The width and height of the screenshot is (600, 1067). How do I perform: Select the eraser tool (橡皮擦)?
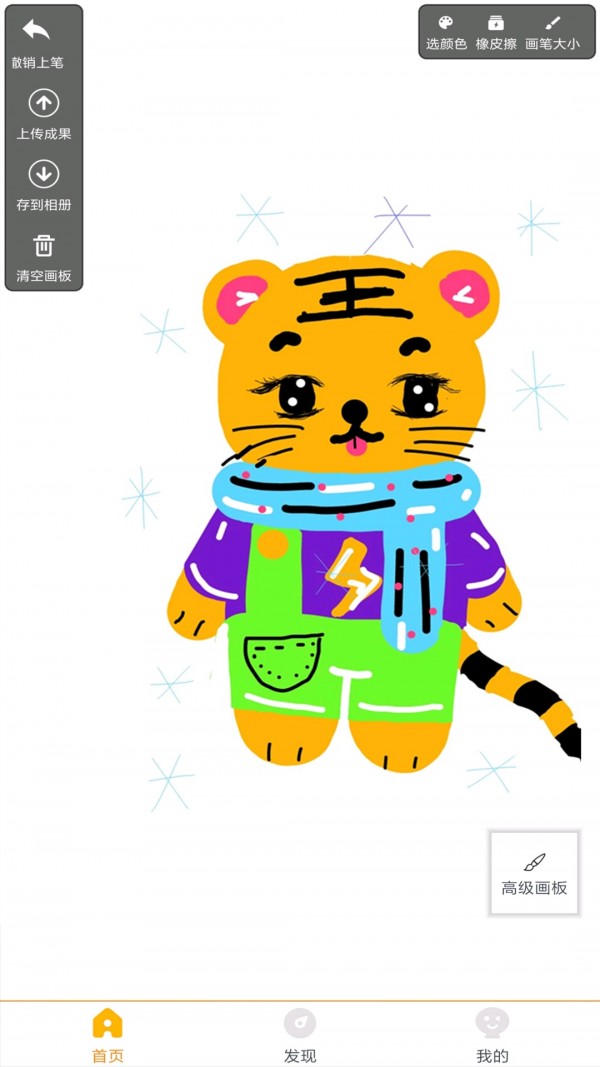click(496, 33)
